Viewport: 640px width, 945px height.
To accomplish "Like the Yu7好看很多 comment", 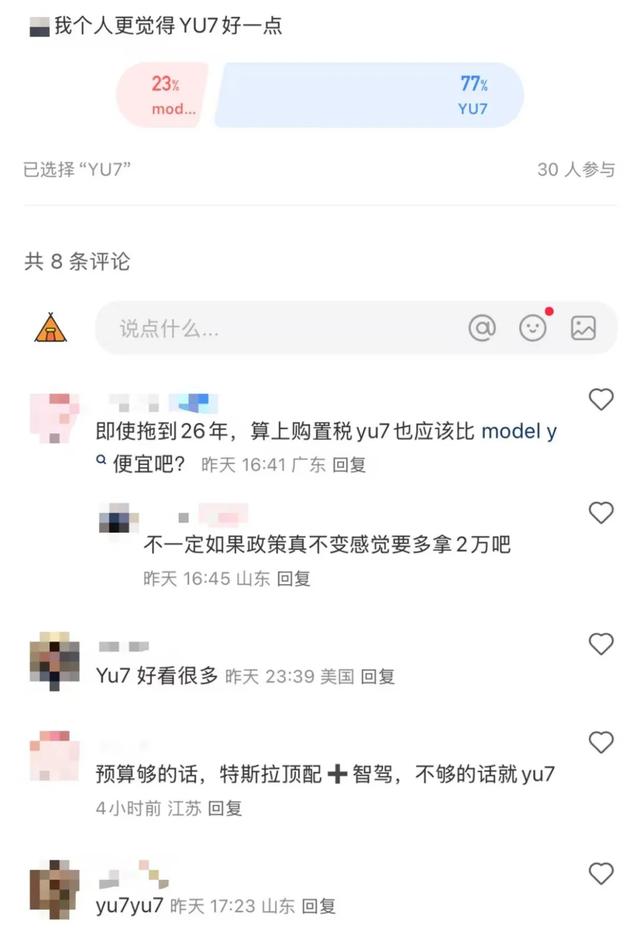I will point(600,644).
